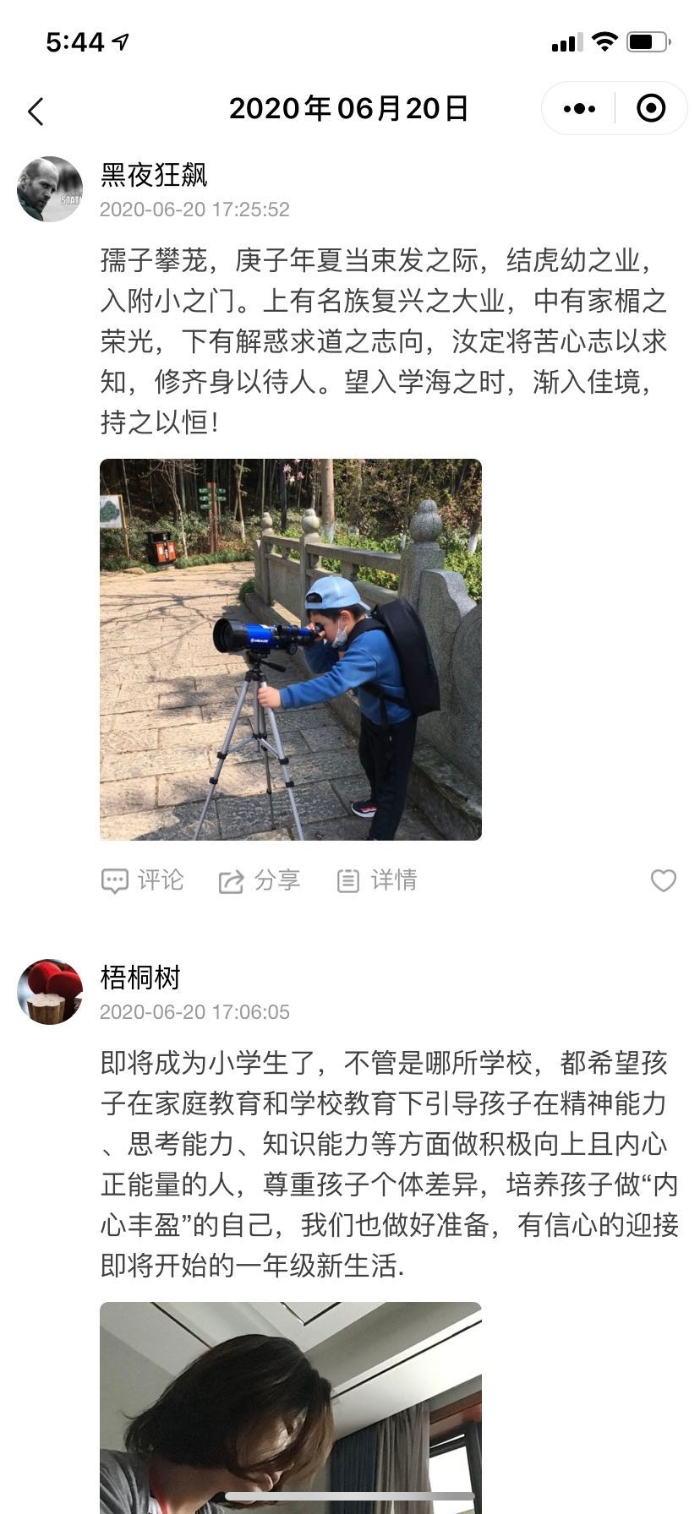This screenshot has height=1514, width=700.
Task: Open 黑夜狂飙's profile avatar
Action: [x=50, y=189]
